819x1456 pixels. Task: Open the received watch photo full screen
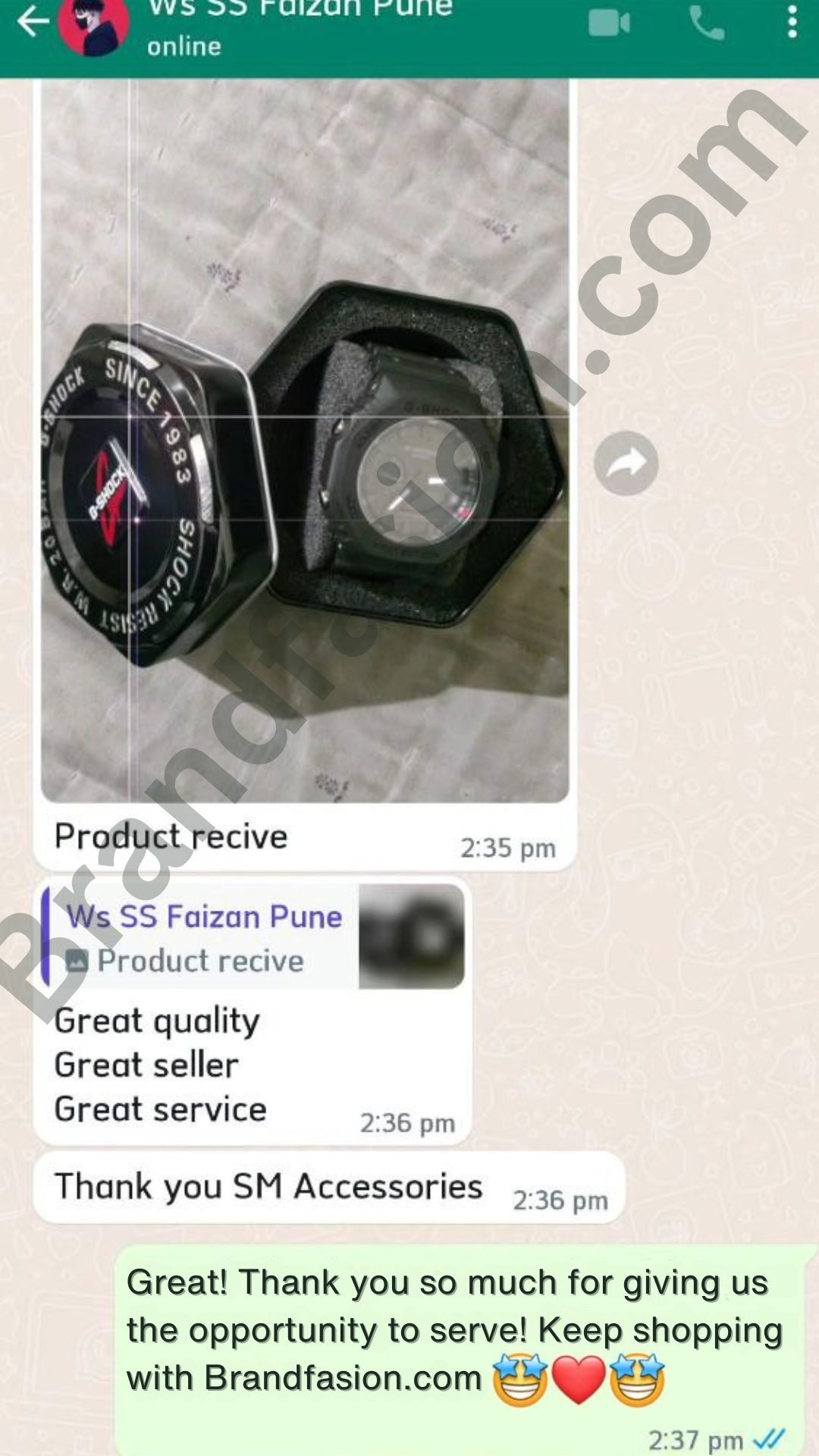point(303,440)
